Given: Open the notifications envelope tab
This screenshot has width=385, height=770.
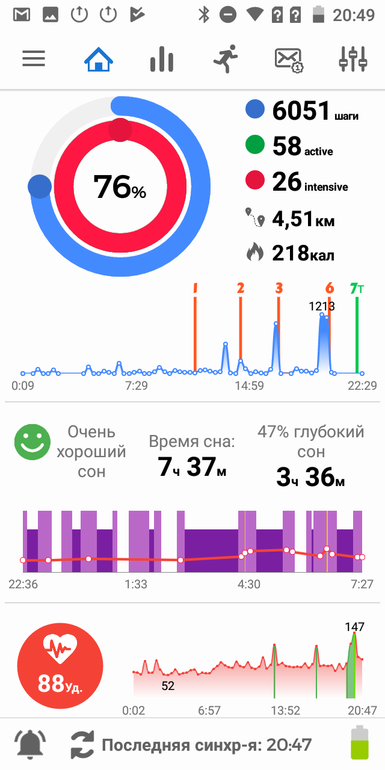Looking at the screenshot, I should pyautogui.click(x=289, y=60).
